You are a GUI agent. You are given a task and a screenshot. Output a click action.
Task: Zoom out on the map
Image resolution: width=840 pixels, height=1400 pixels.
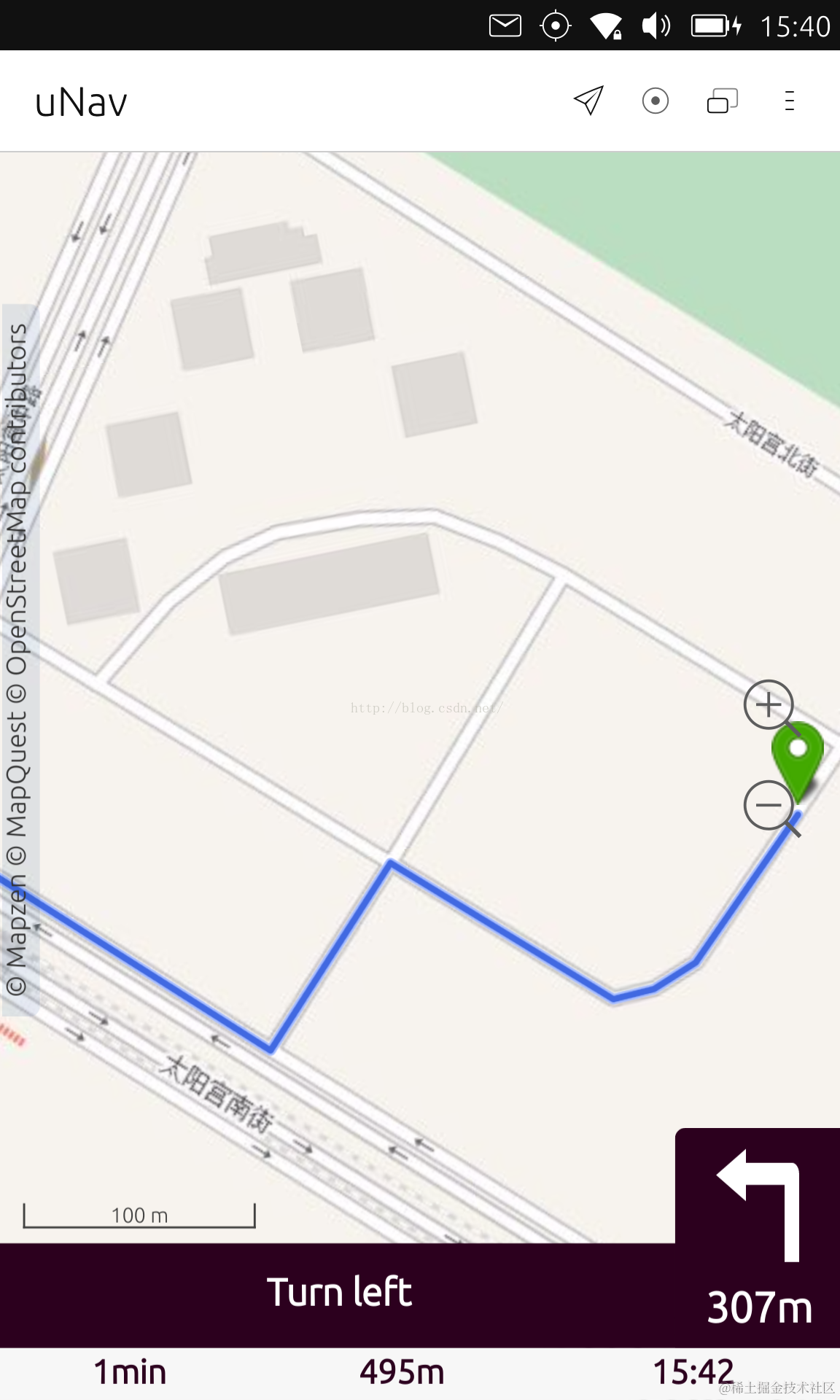click(x=769, y=805)
